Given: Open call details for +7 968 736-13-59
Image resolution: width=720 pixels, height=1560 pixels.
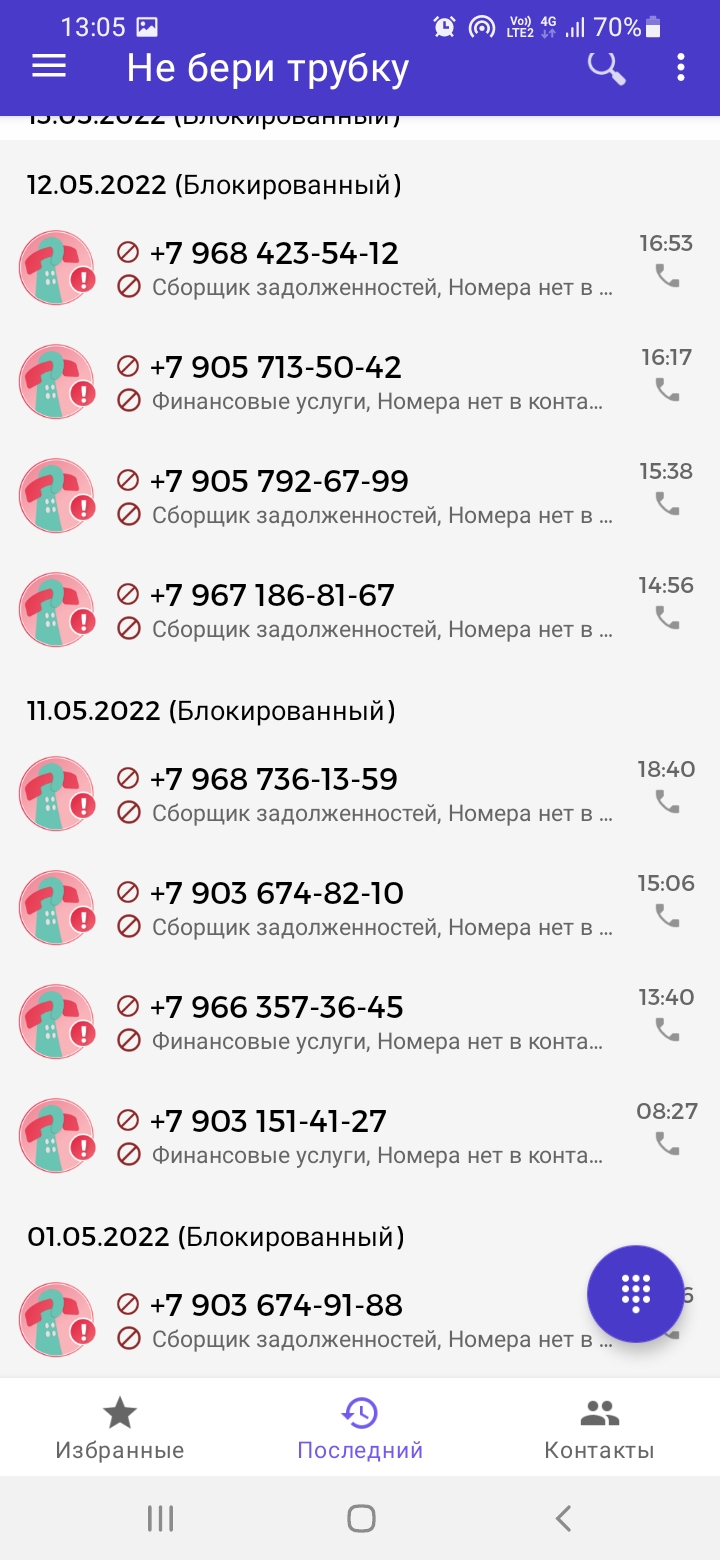Looking at the screenshot, I should pos(360,794).
